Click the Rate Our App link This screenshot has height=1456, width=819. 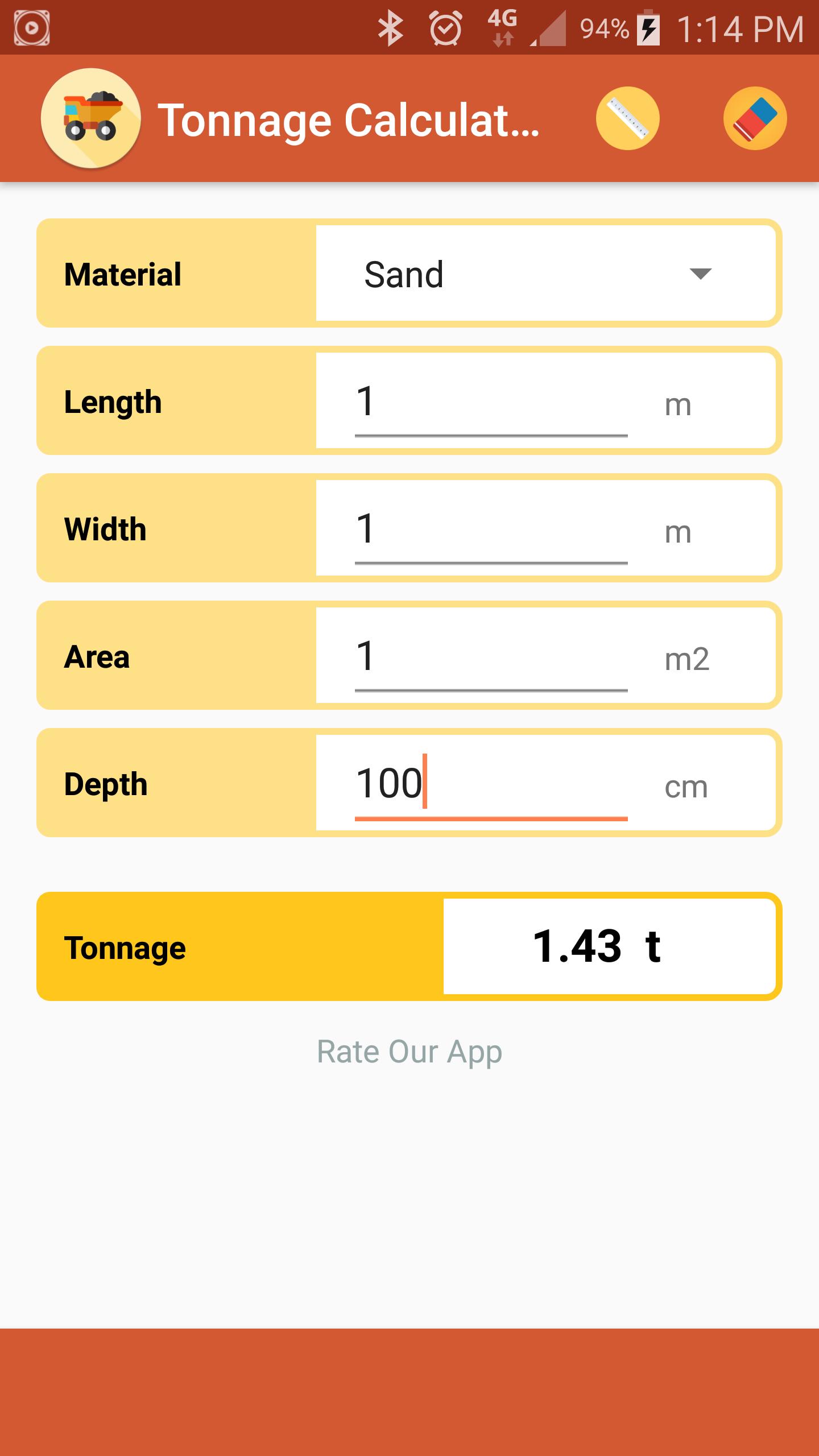409,1050
